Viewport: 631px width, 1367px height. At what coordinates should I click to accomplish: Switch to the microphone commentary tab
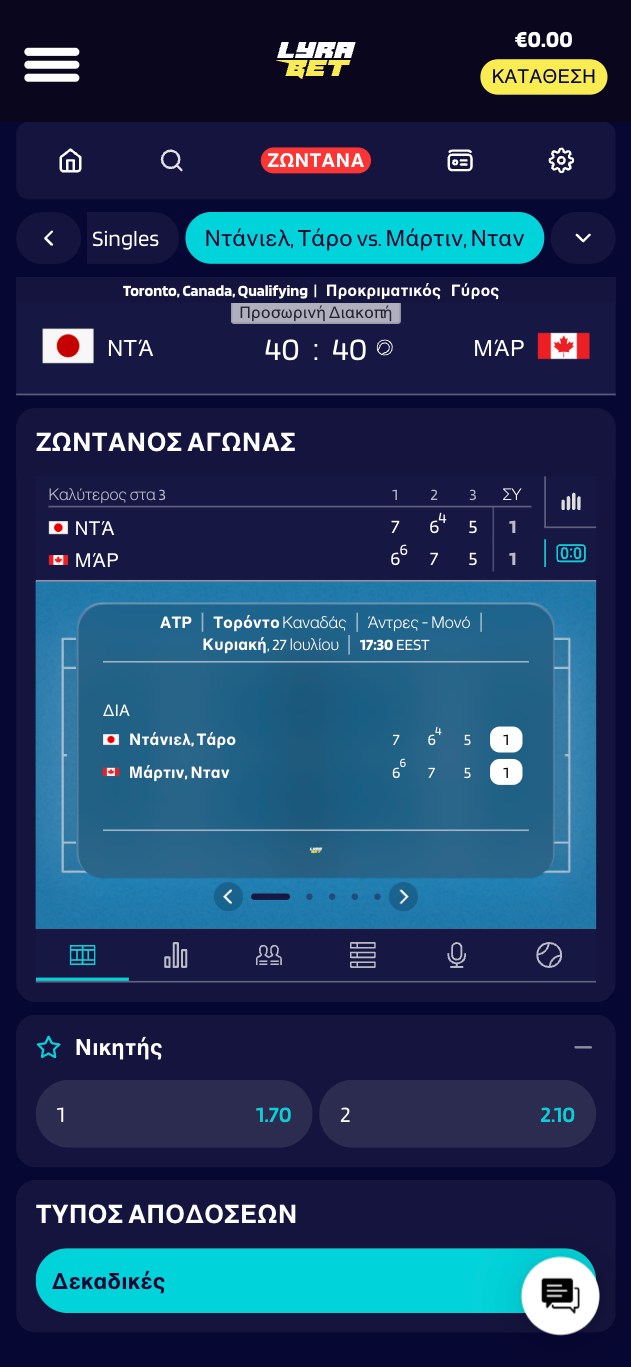pyautogui.click(x=456, y=956)
